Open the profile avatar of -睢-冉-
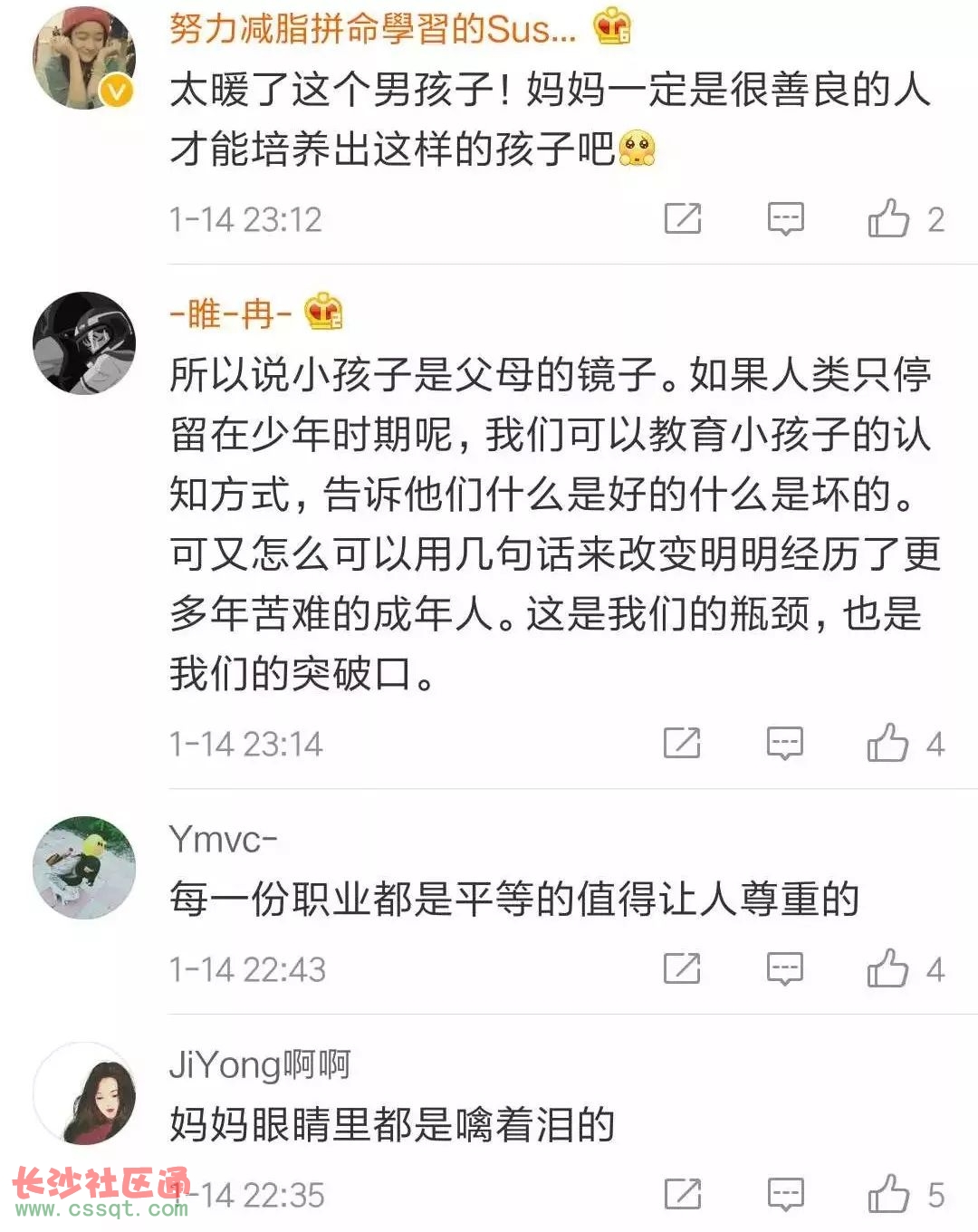Screen dimensions: 978x1232 coord(83,343)
